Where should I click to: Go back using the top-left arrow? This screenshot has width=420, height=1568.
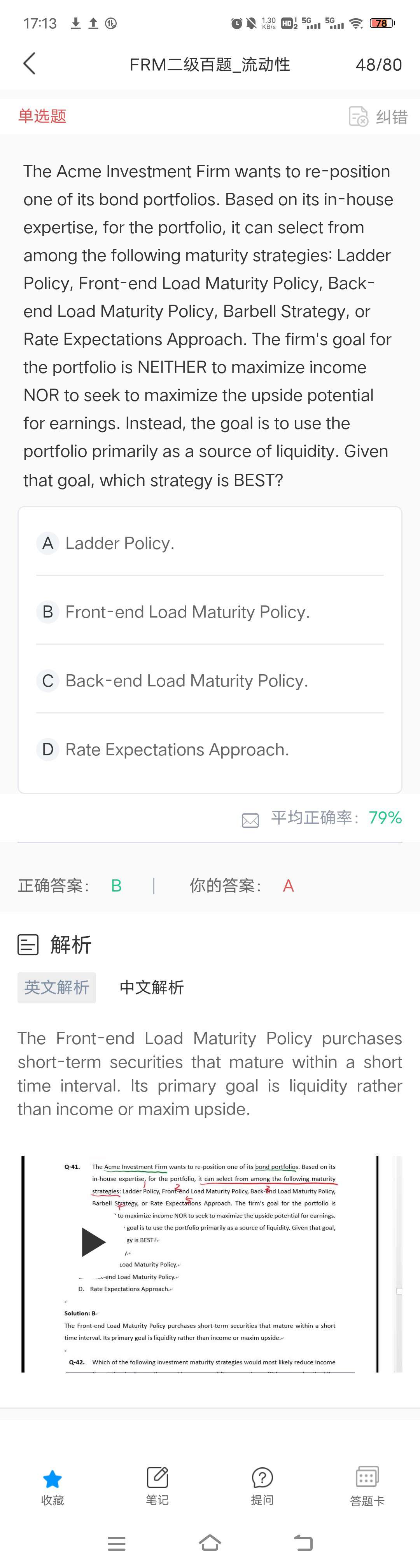[x=29, y=64]
